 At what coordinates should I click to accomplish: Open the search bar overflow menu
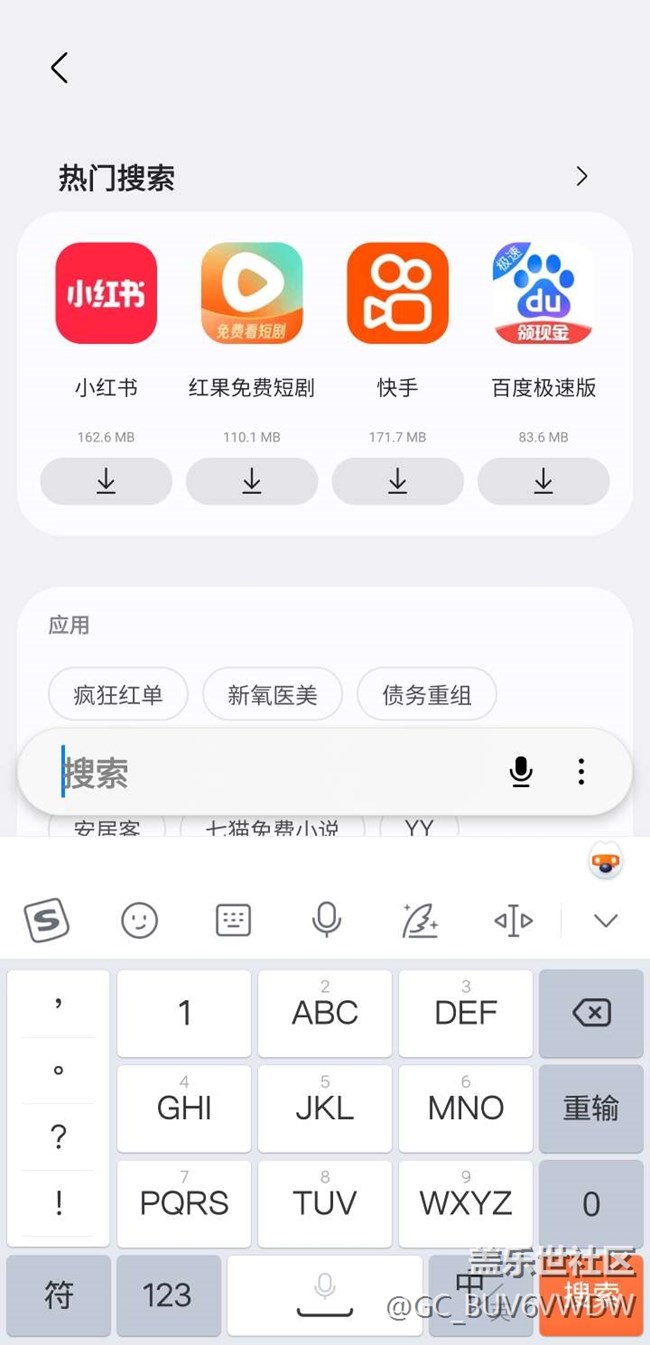pos(581,772)
